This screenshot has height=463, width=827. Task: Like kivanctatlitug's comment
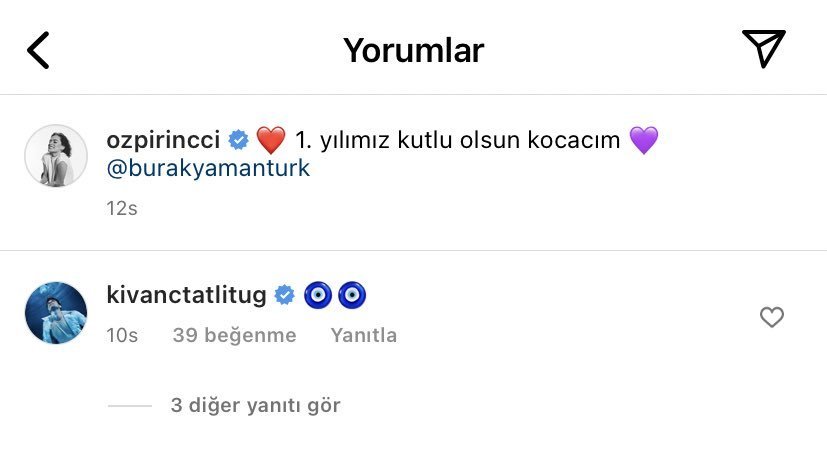(x=771, y=317)
